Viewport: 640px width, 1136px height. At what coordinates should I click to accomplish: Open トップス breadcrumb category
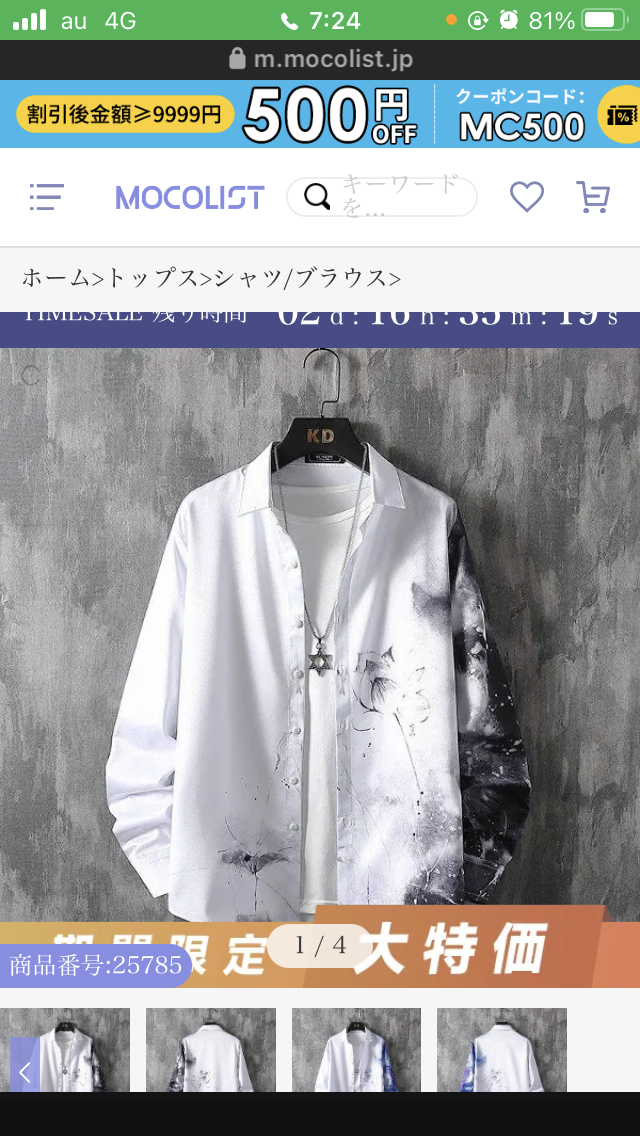[x=153, y=278]
